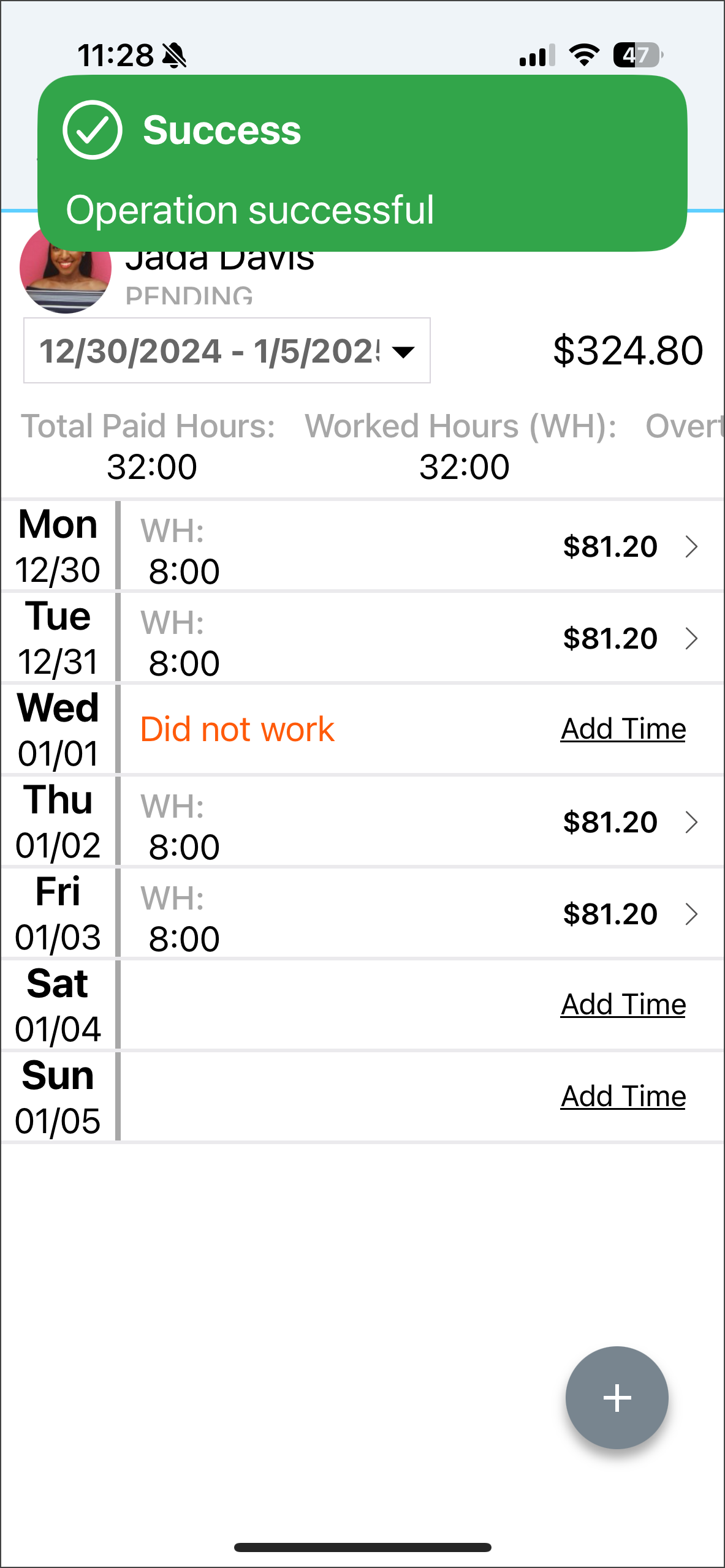This screenshot has width=725, height=1568.
Task: Add time for Saturday 01/04
Action: click(x=623, y=1005)
